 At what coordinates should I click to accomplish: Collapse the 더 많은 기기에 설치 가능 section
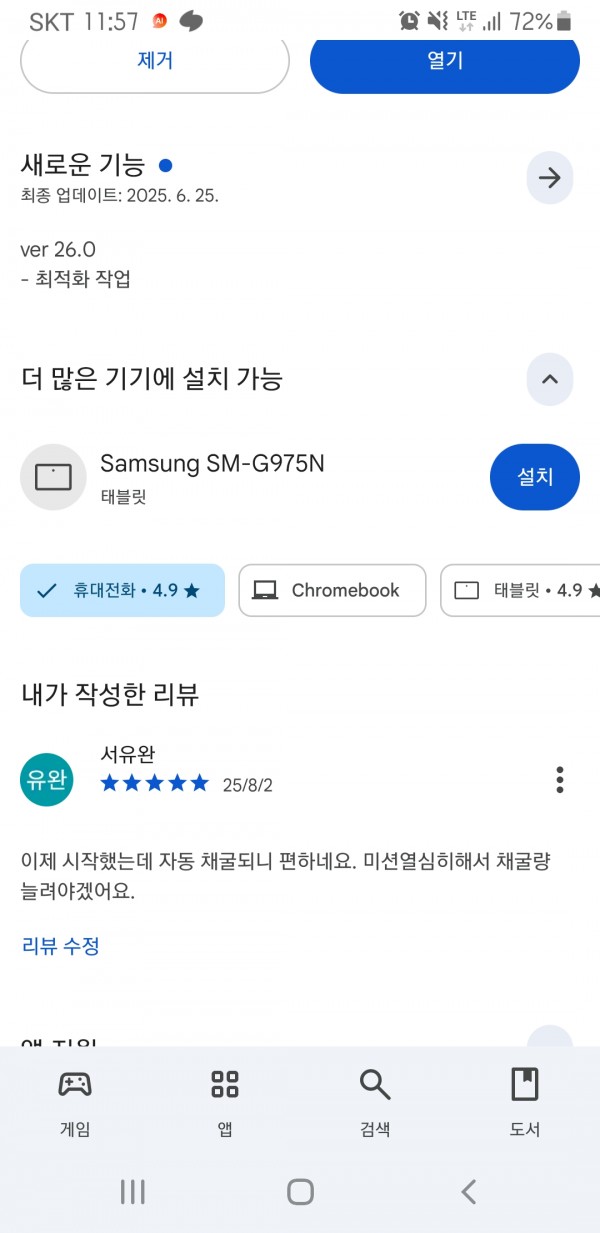coord(550,379)
